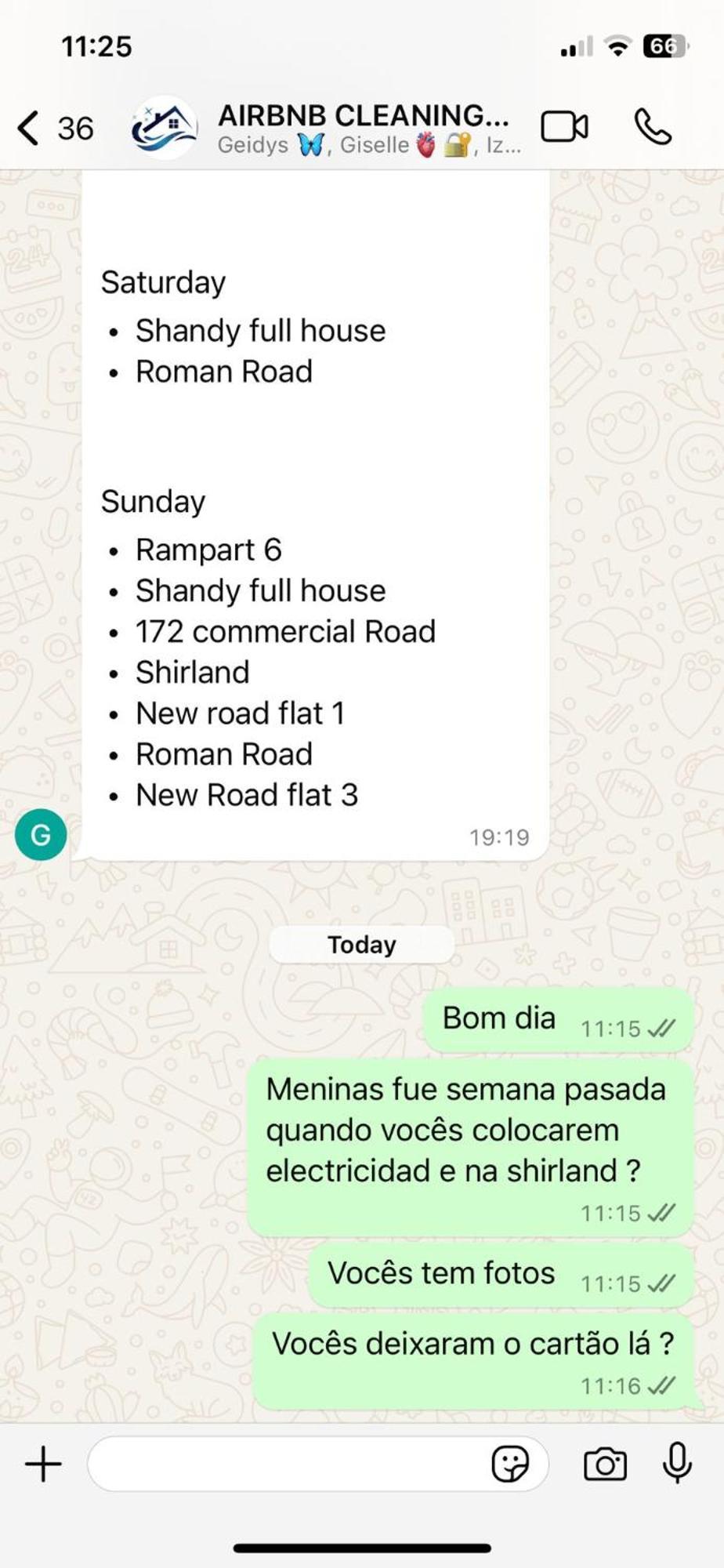Open the attachment plus menu
The width and height of the screenshot is (724, 1568).
(43, 1464)
